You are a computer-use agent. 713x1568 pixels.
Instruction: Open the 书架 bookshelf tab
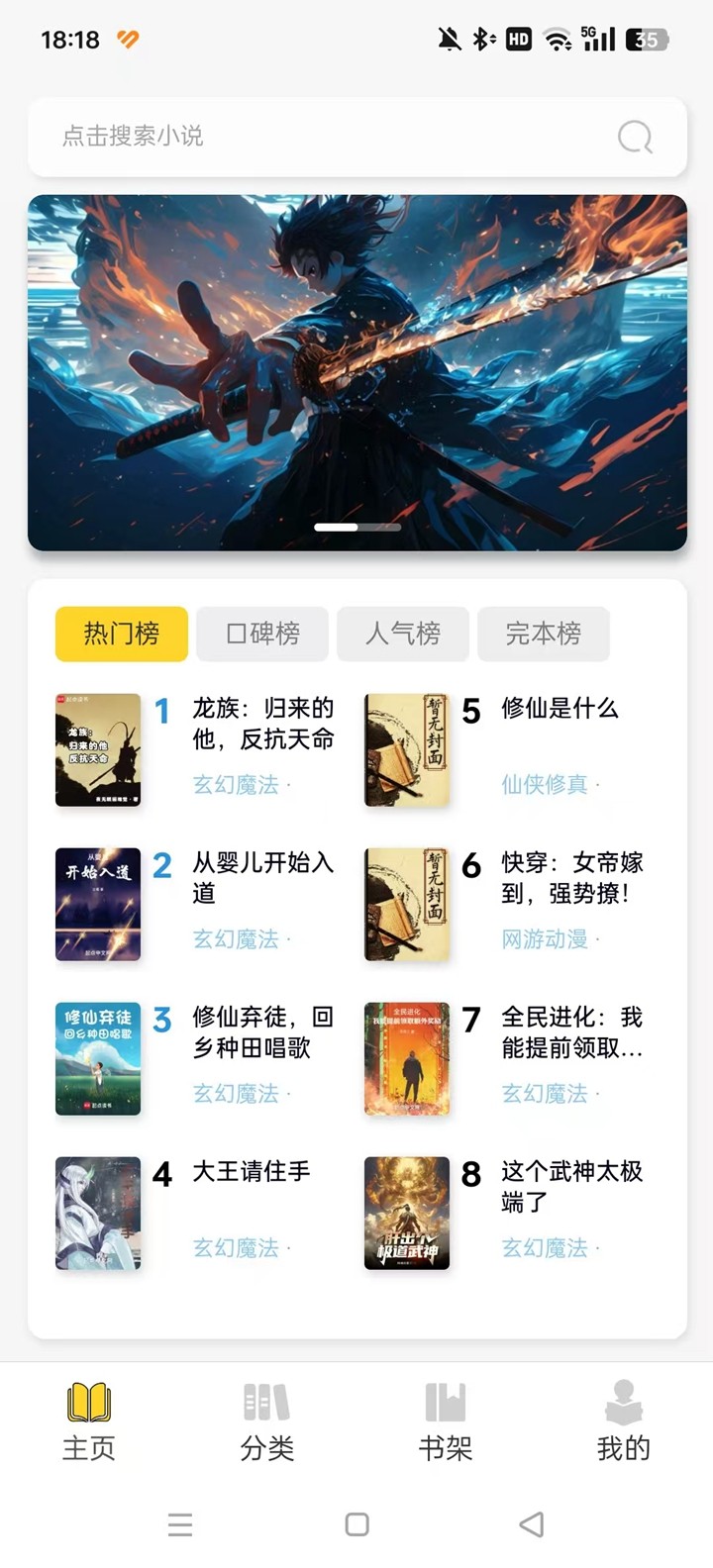(446, 1422)
